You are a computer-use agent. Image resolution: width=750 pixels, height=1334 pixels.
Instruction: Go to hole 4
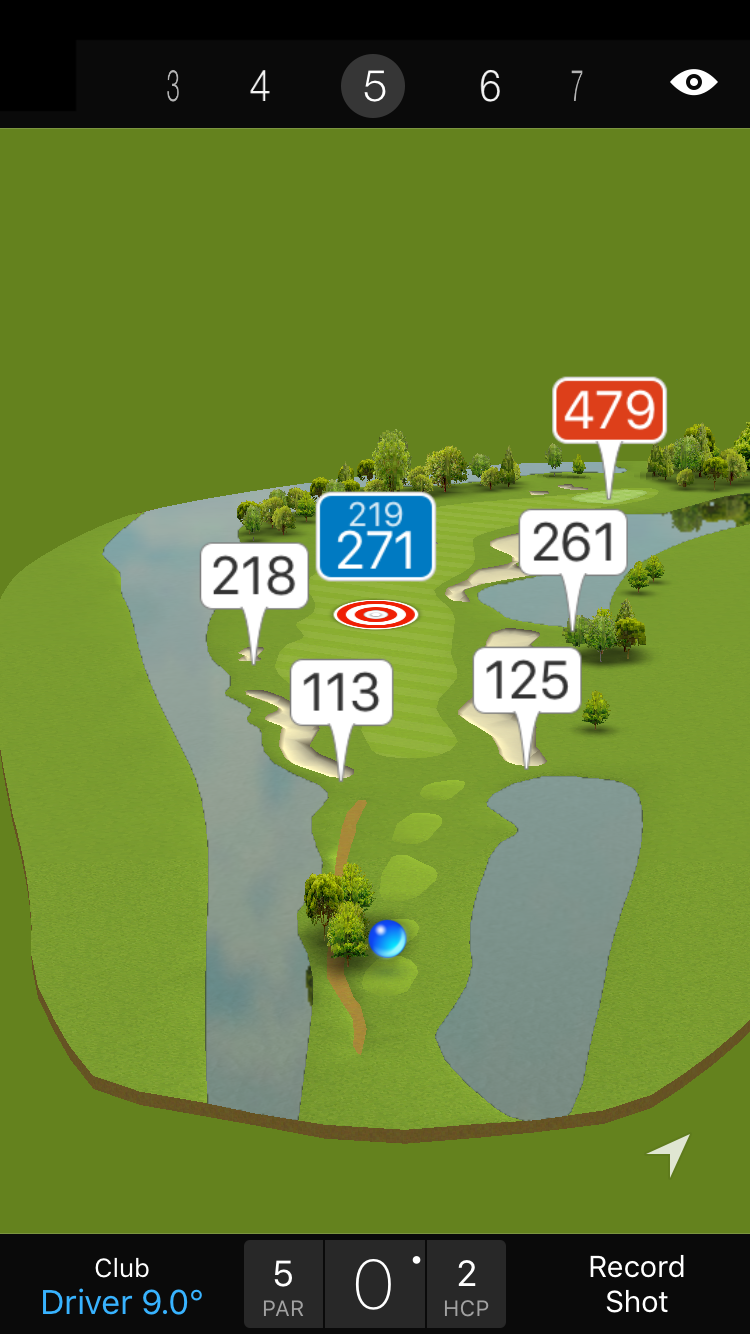[x=260, y=87]
